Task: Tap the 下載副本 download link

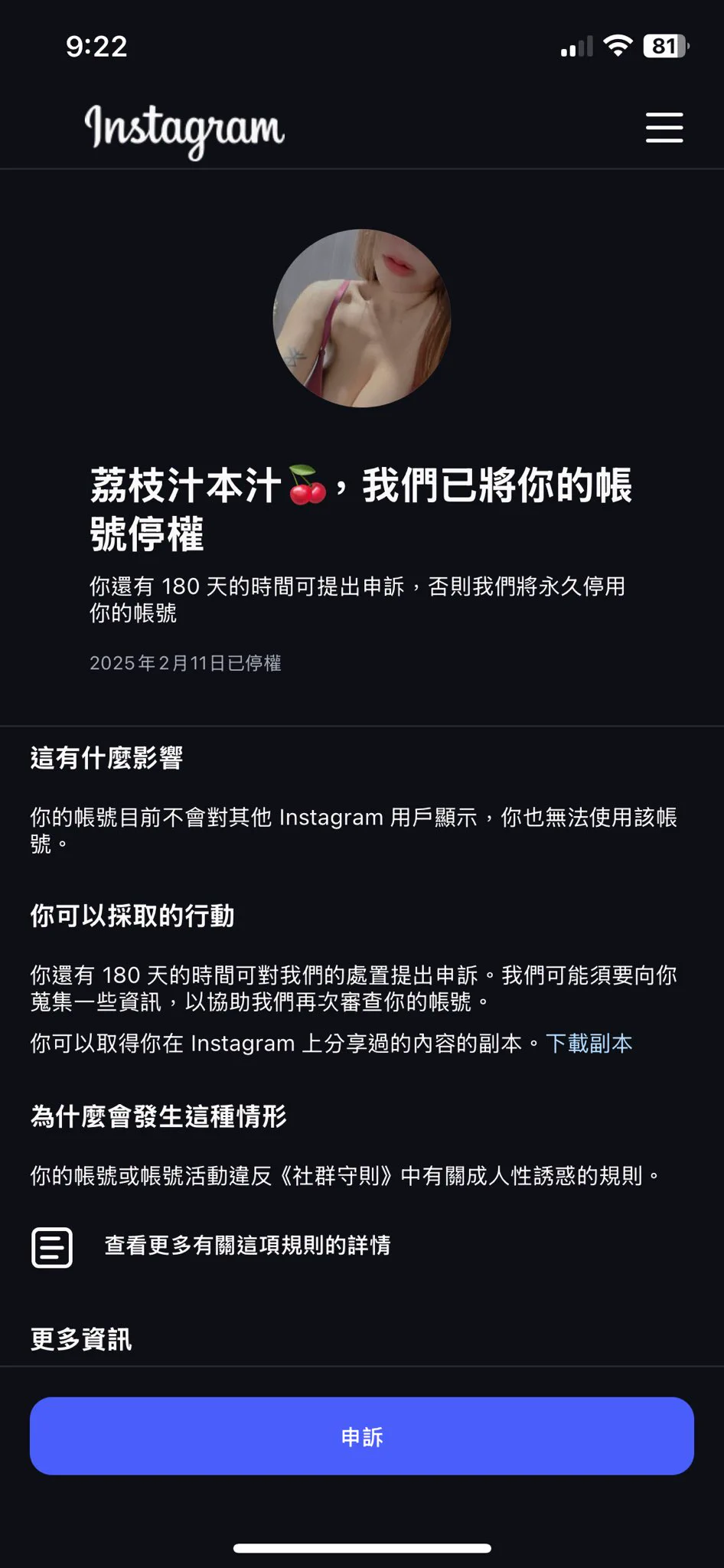Action: click(589, 1043)
